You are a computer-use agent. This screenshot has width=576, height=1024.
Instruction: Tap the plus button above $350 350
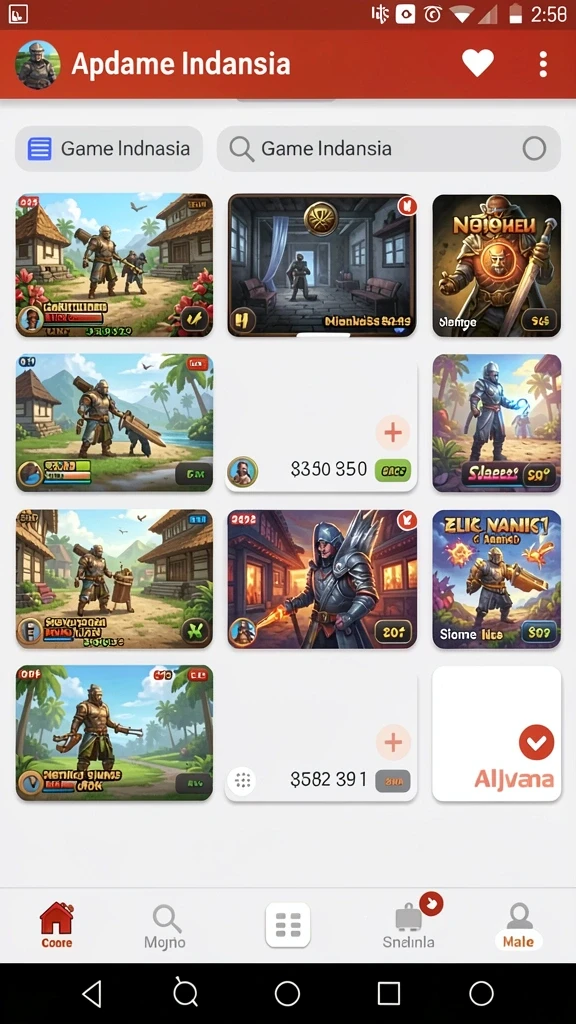pos(393,432)
